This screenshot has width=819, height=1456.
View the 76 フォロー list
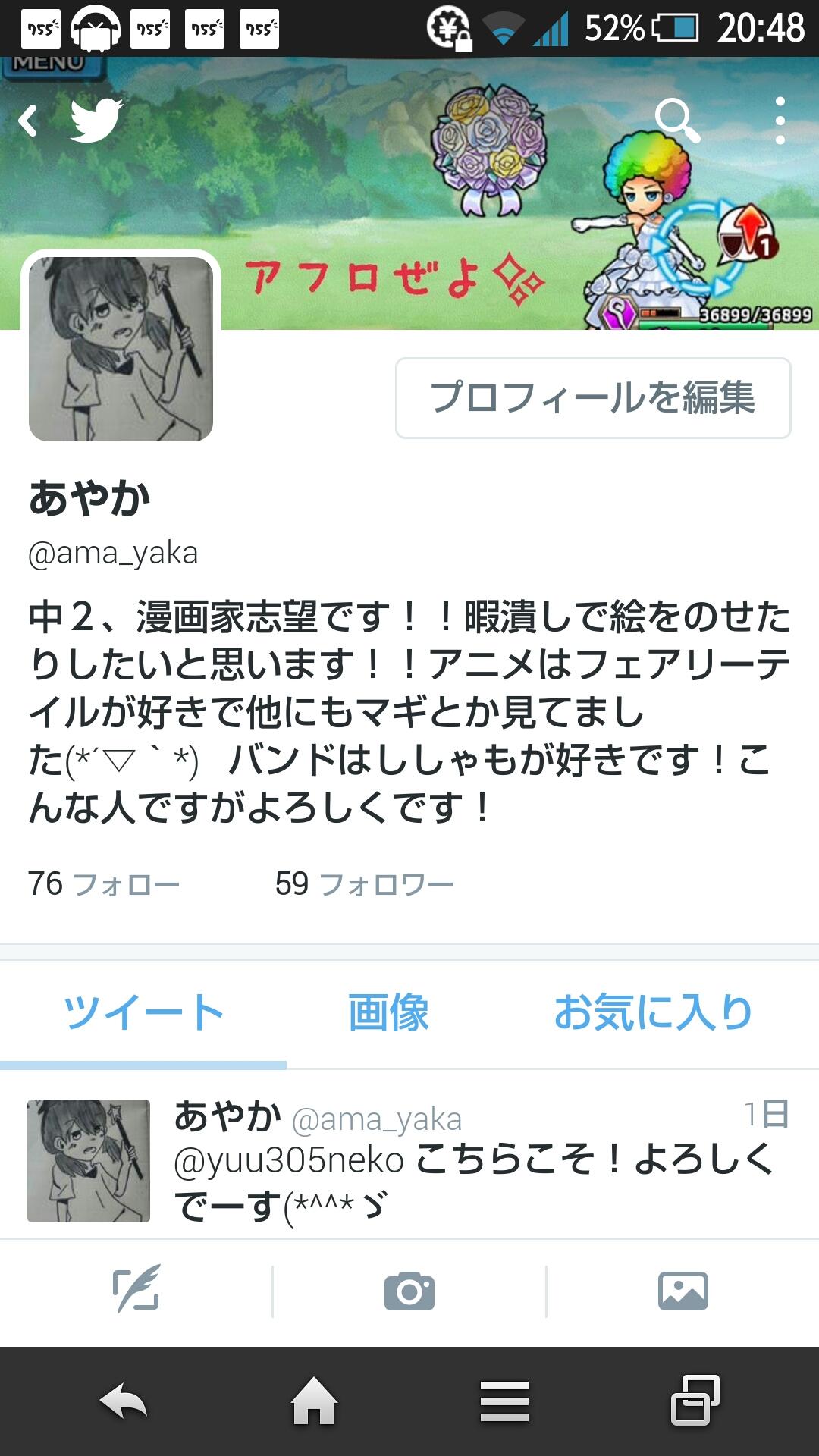coord(104,884)
